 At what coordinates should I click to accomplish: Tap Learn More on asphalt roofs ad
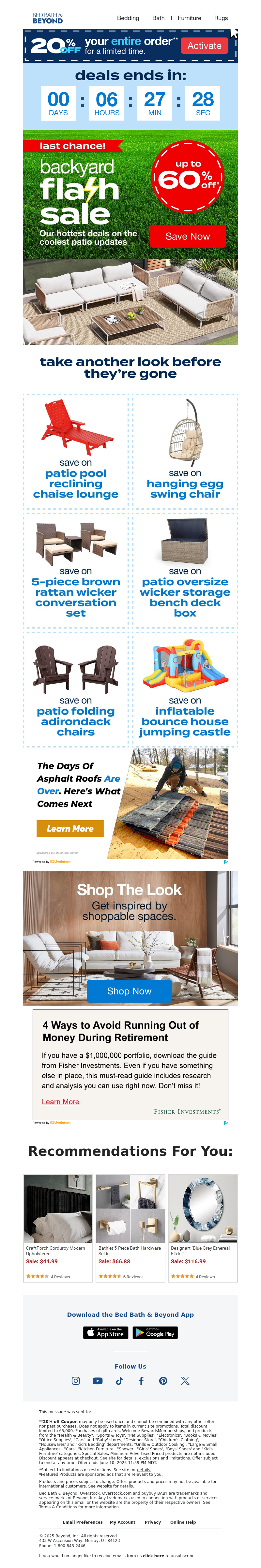[70, 828]
